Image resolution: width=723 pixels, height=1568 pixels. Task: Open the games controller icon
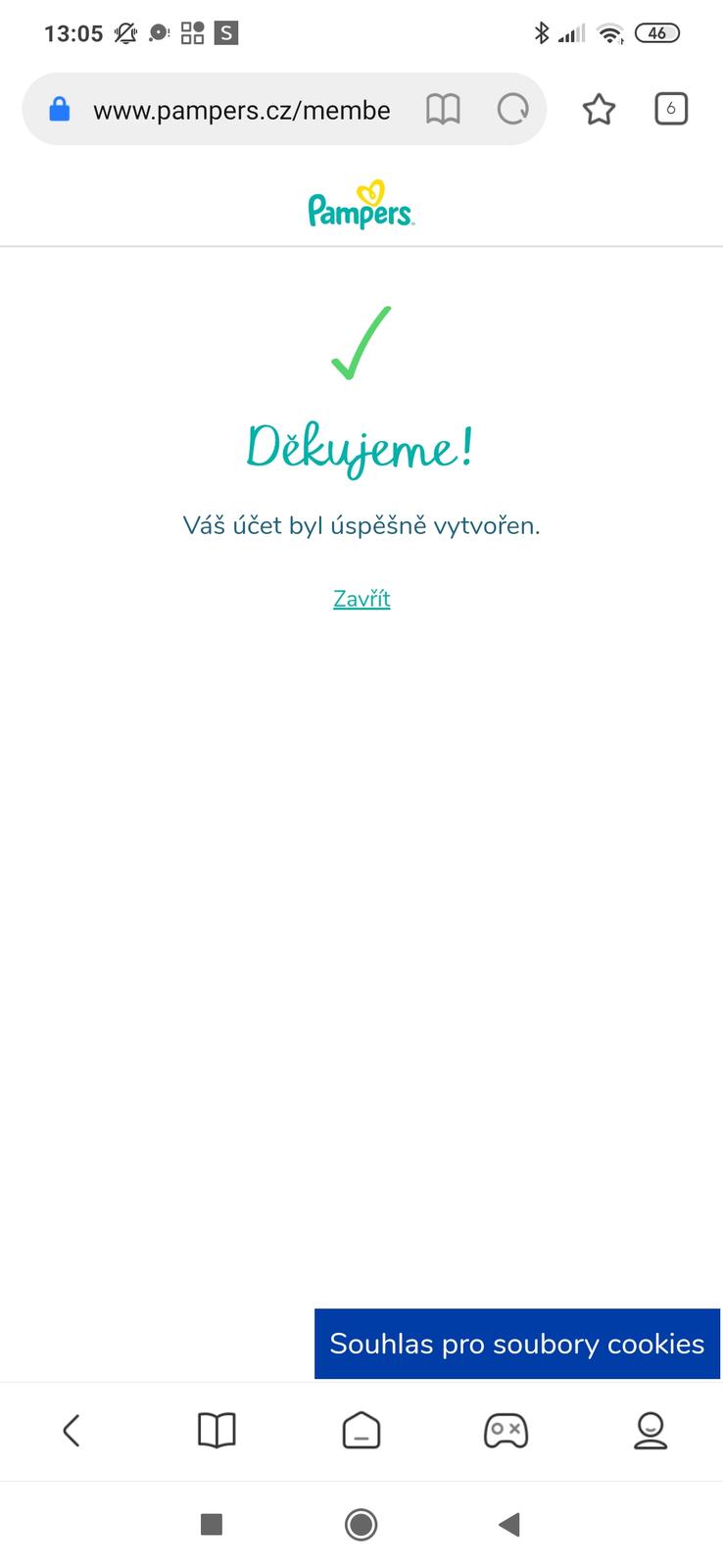click(506, 1431)
